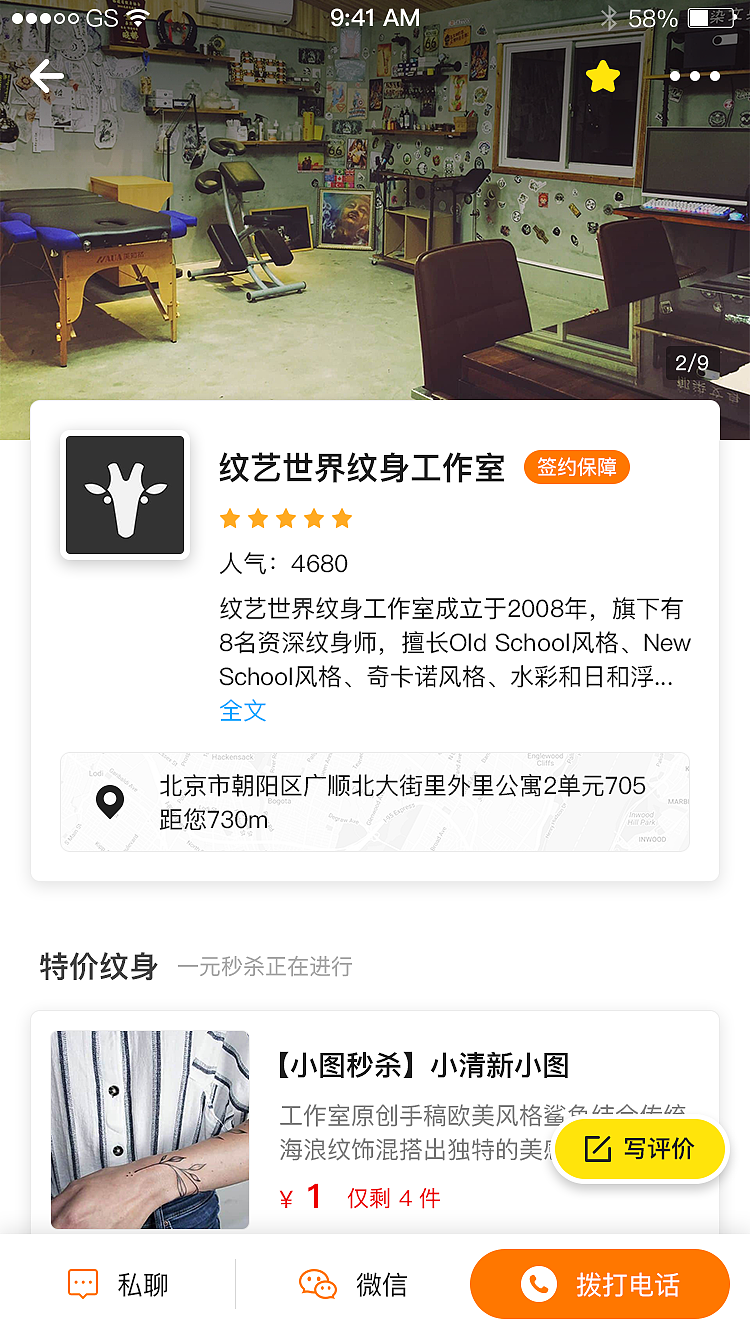The height and width of the screenshot is (1334, 750).
Task: Tap the fifth rating star
Action: [343, 518]
